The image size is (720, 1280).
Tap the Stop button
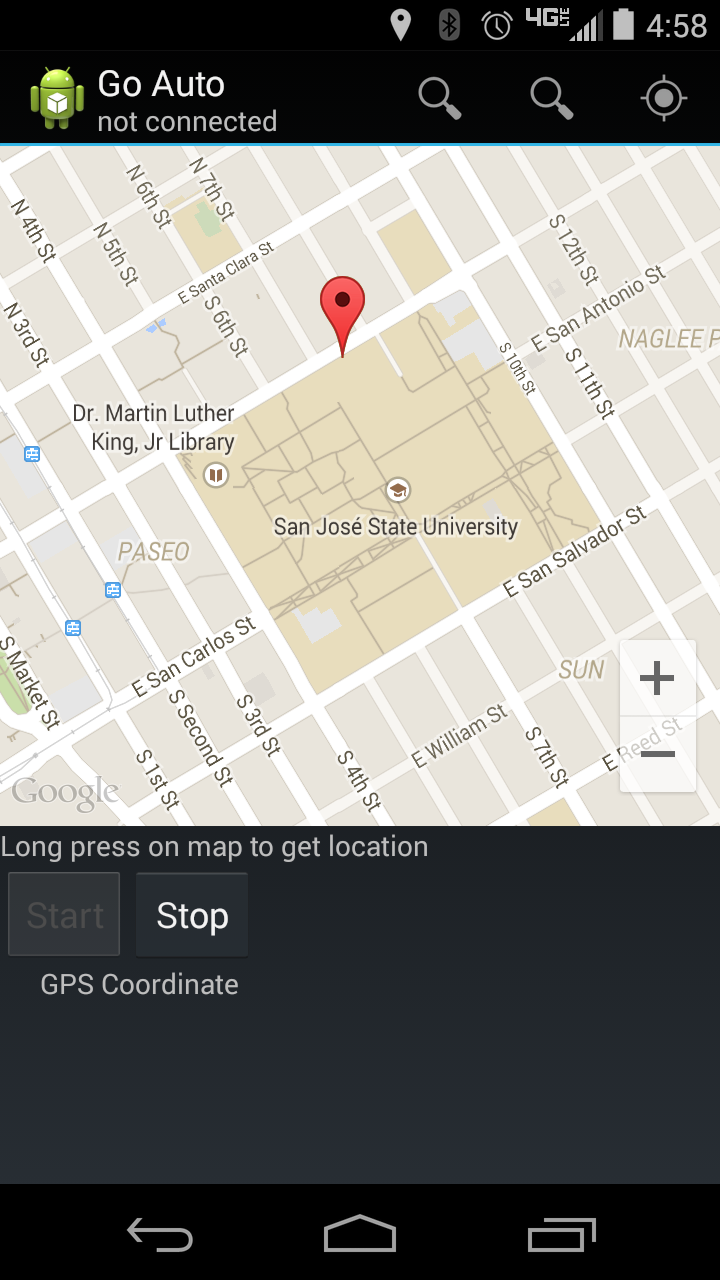[x=192, y=915]
